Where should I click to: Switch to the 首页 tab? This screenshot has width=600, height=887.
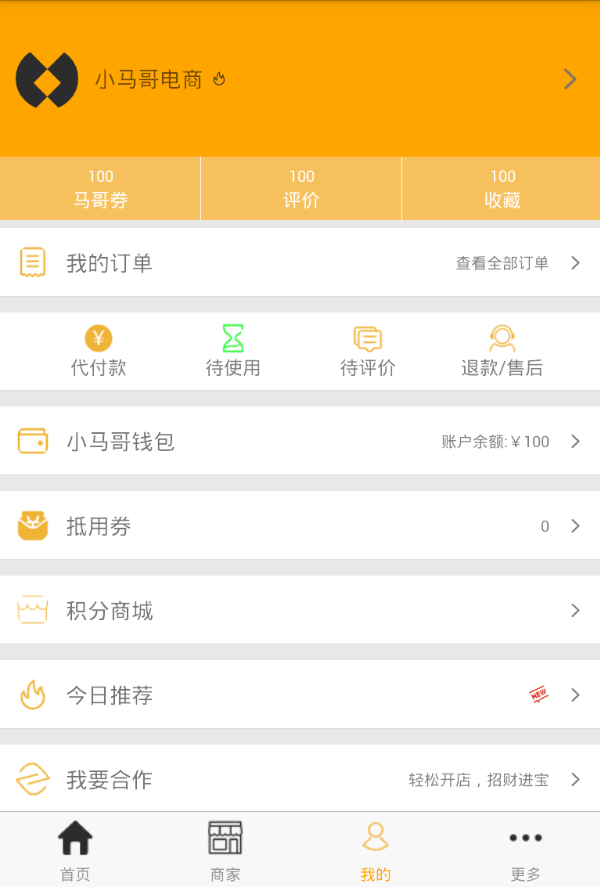click(75, 850)
